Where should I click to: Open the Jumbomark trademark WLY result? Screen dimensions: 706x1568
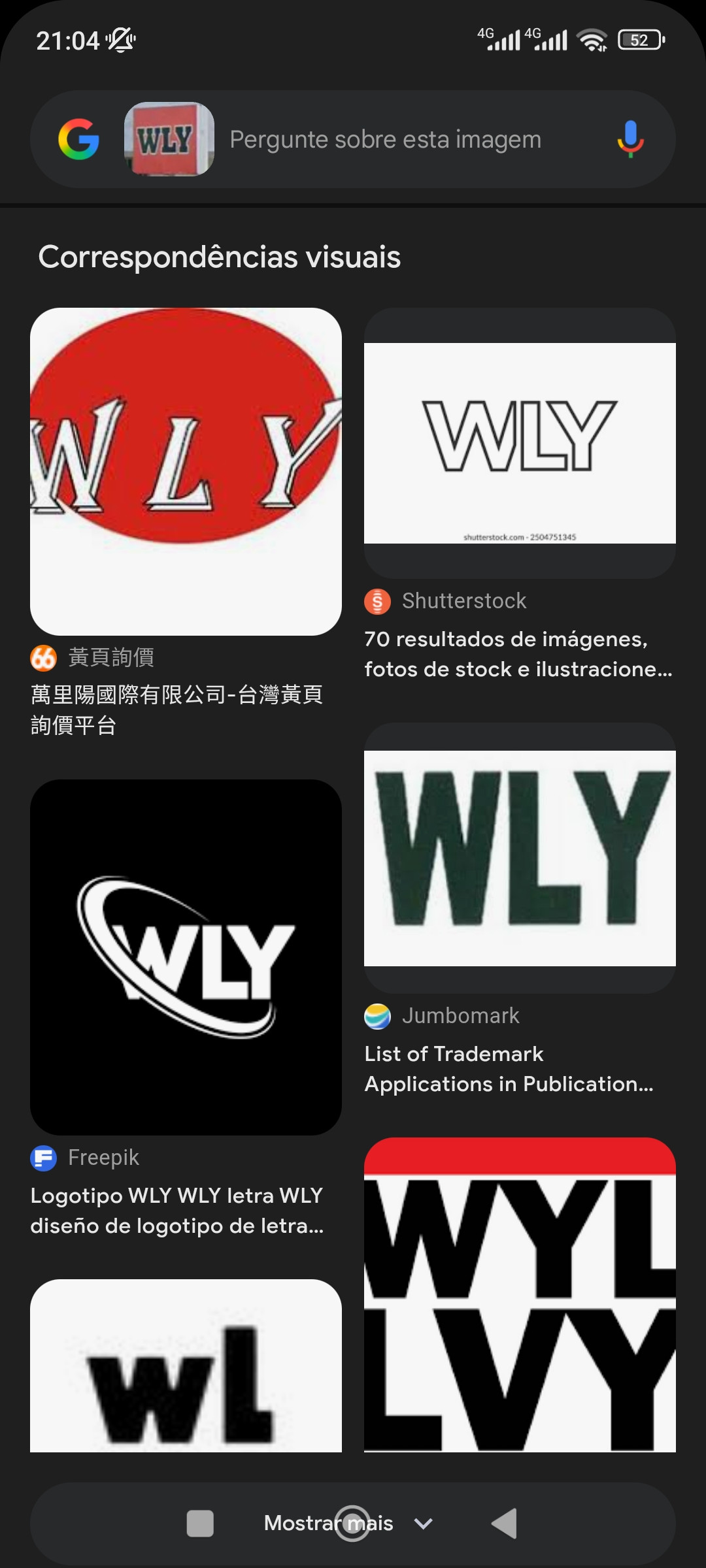click(x=520, y=858)
